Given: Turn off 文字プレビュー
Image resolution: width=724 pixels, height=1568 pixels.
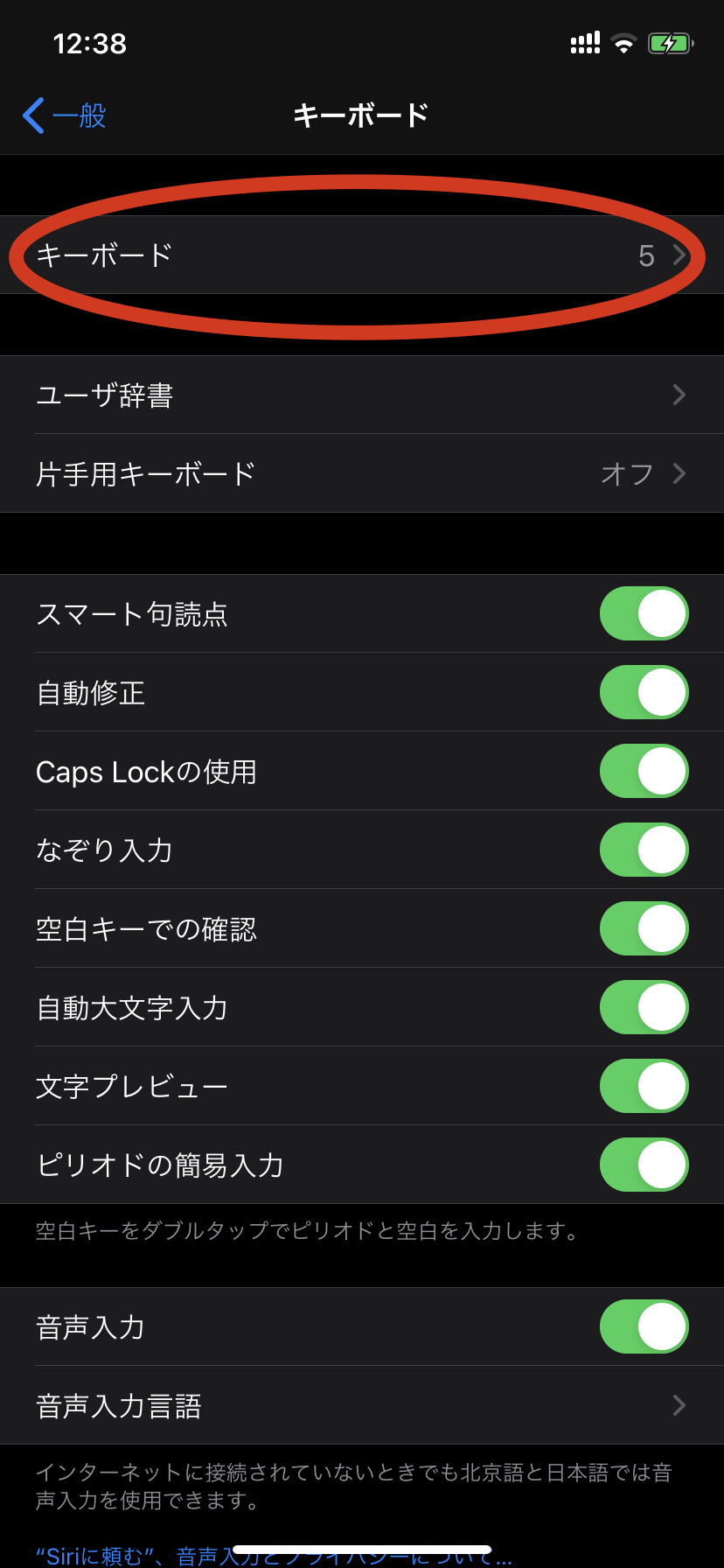Looking at the screenshot, I should coord(644,1087).
